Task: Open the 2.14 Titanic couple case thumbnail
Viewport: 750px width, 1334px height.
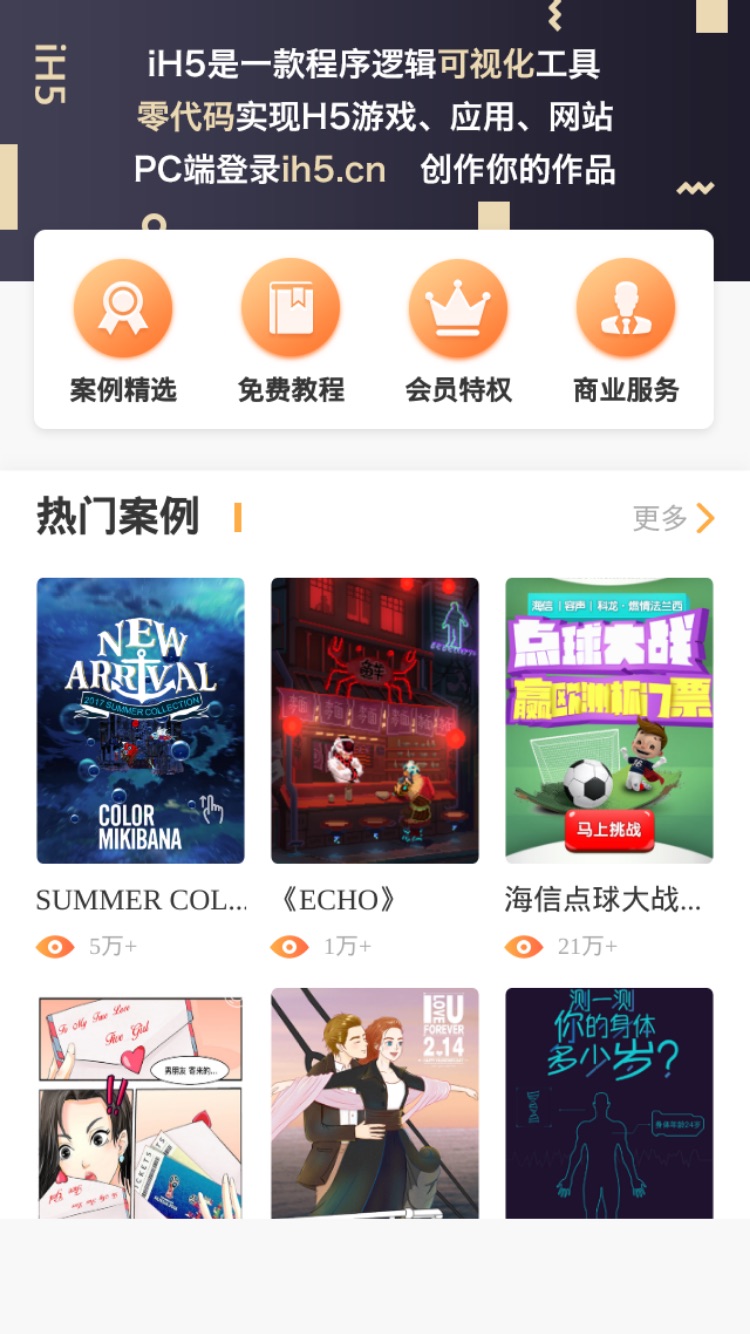Action: tap(375, 1103)
